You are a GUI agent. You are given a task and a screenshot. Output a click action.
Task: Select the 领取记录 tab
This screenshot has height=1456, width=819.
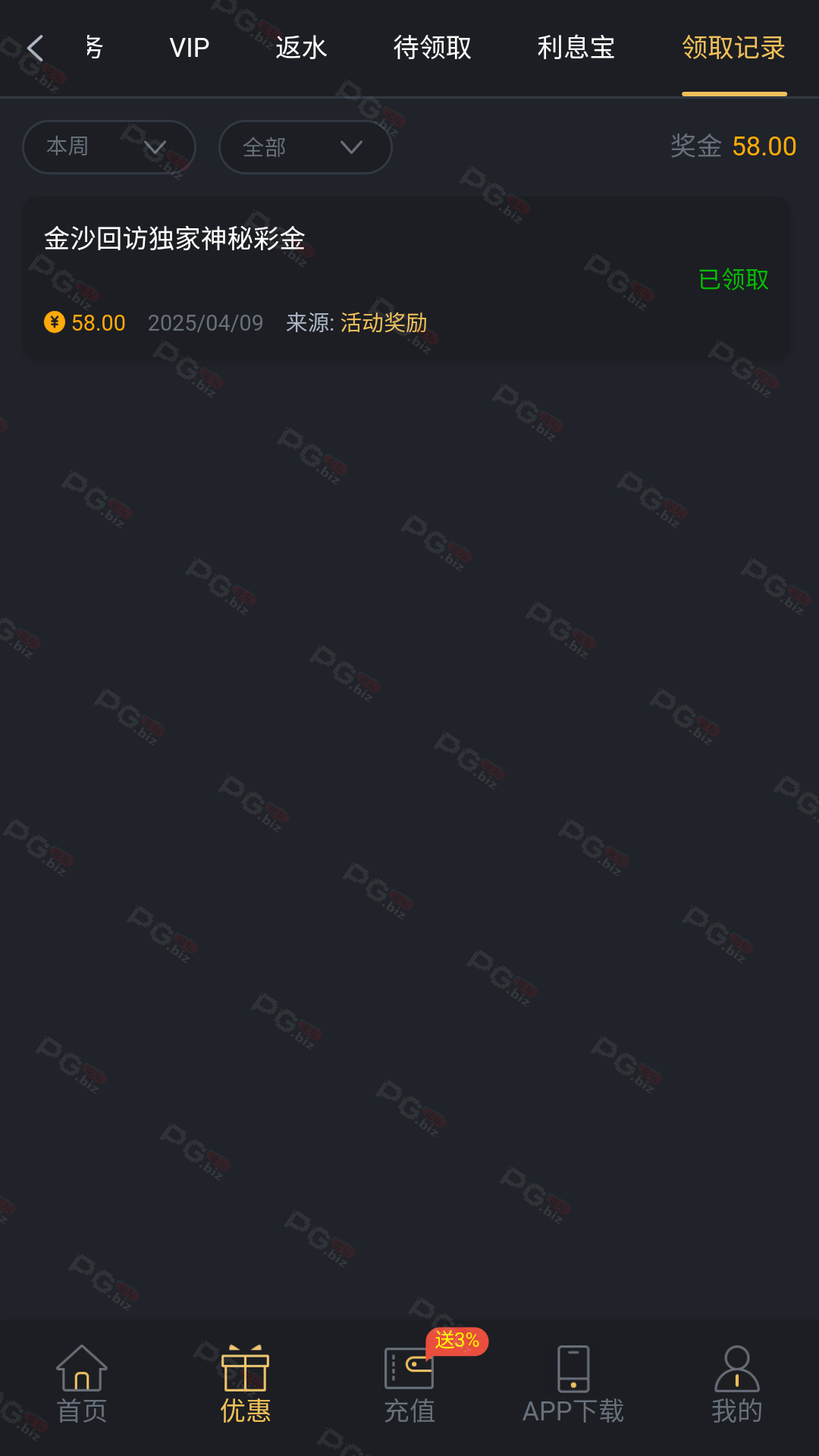coord(733,48)
